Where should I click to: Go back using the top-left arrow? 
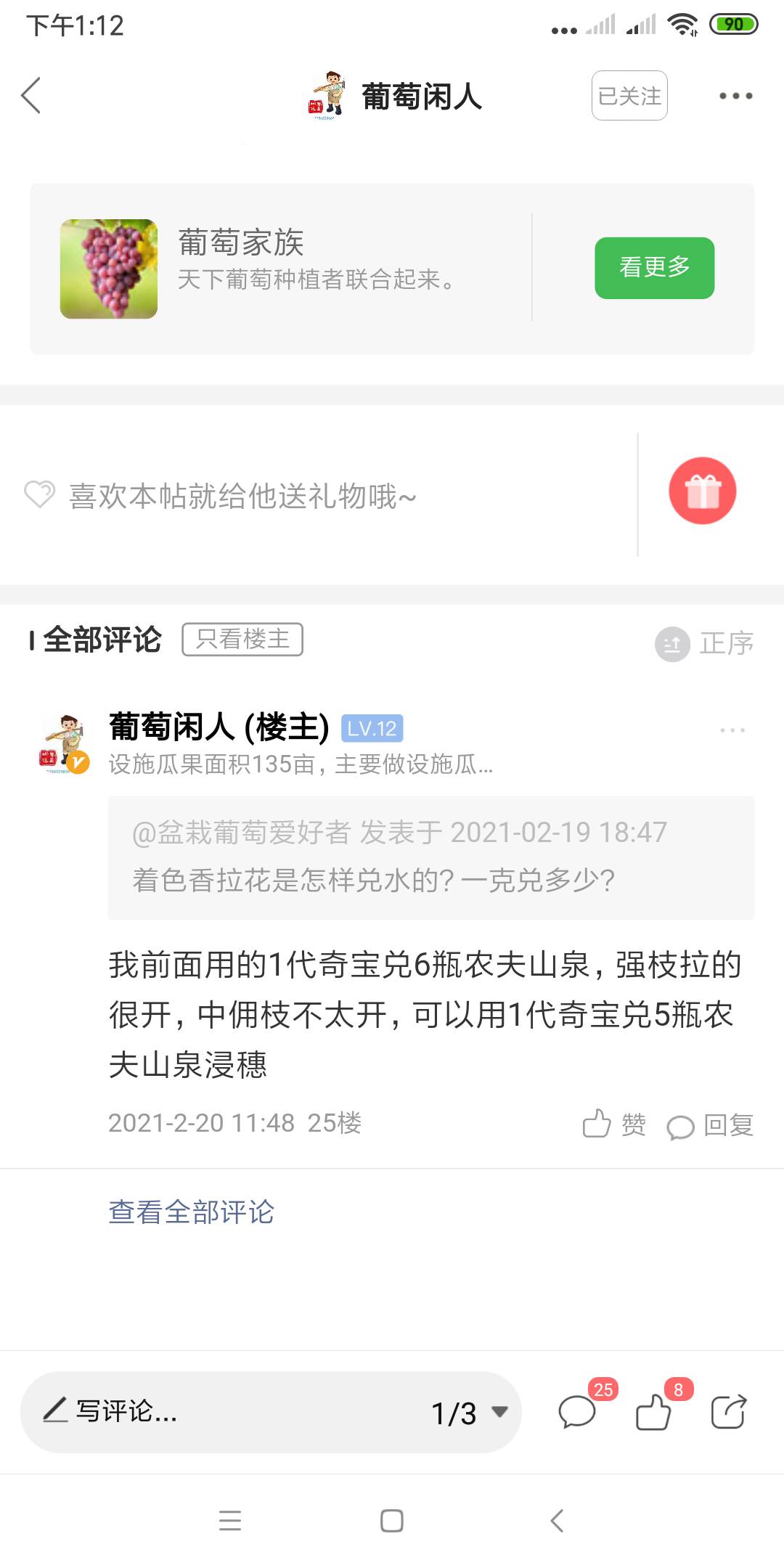[31, 95]
